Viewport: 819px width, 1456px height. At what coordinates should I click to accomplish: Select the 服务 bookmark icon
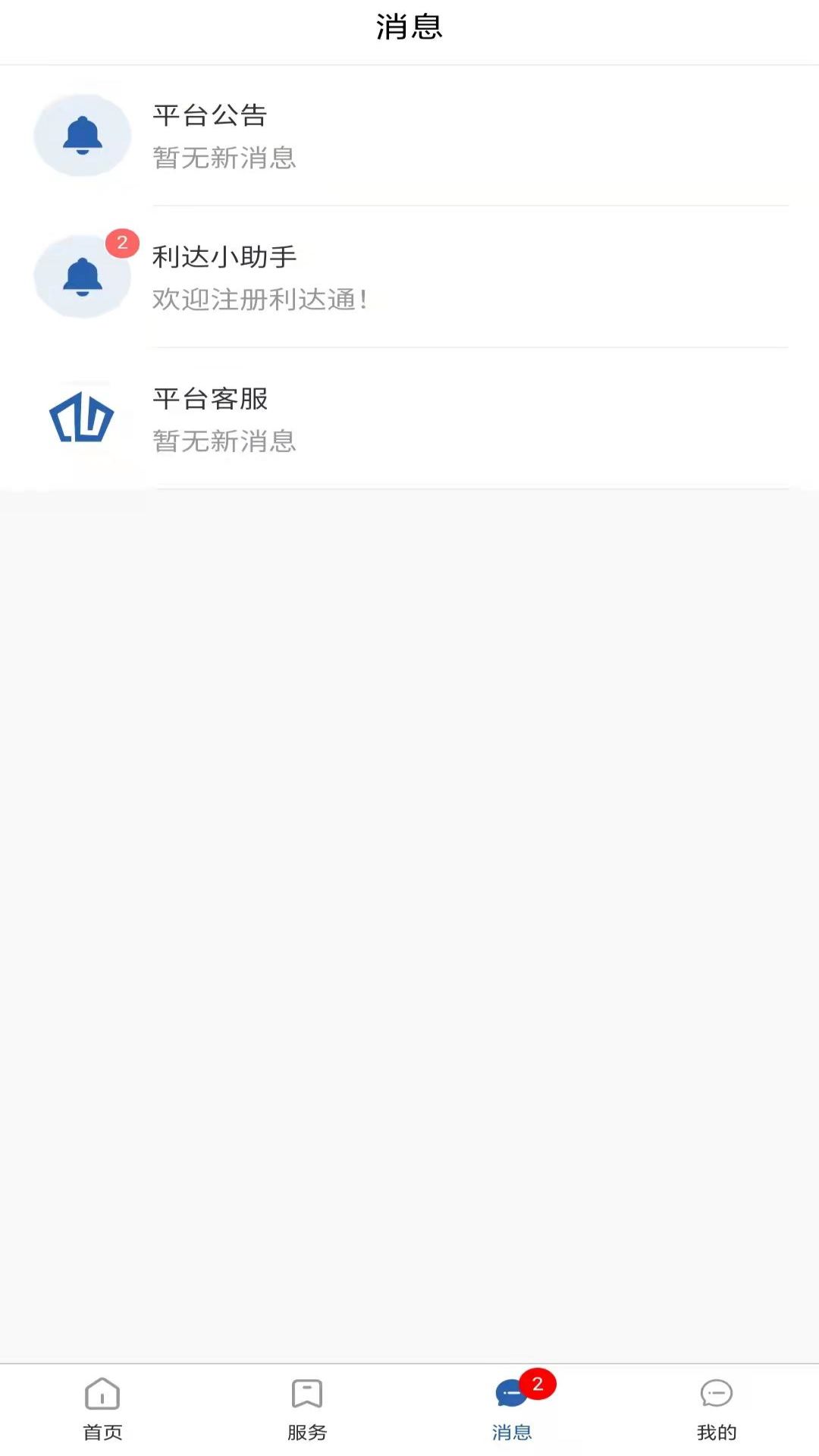pyautogui.click(x=306, y=1394)
